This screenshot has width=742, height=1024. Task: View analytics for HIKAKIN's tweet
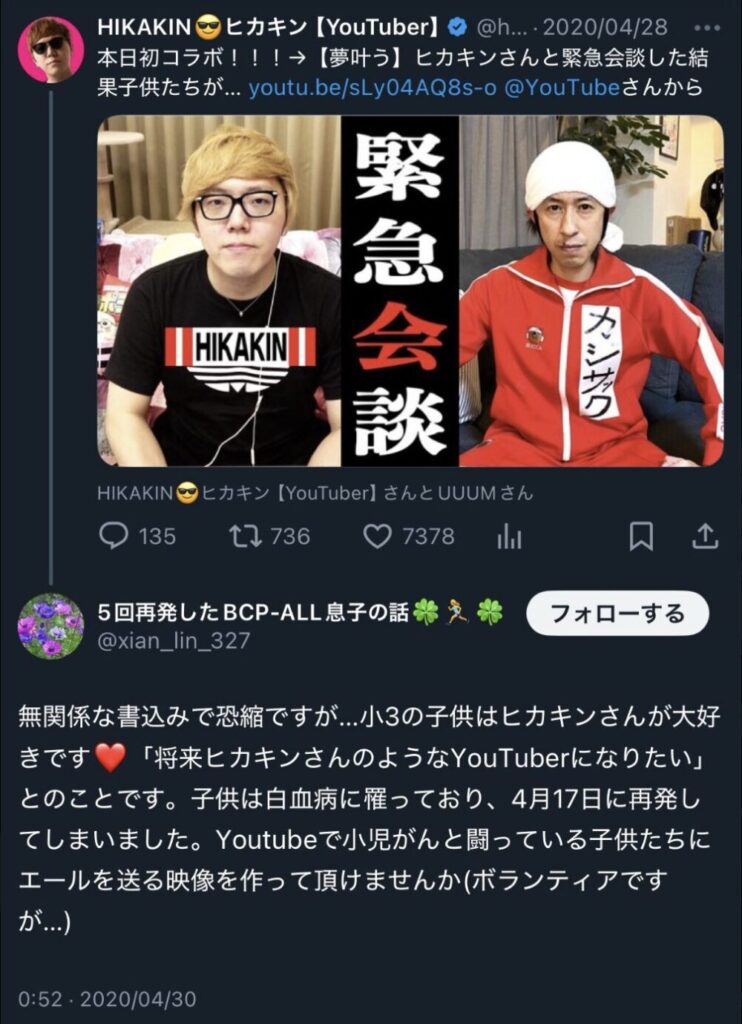(x=509, y=537)
